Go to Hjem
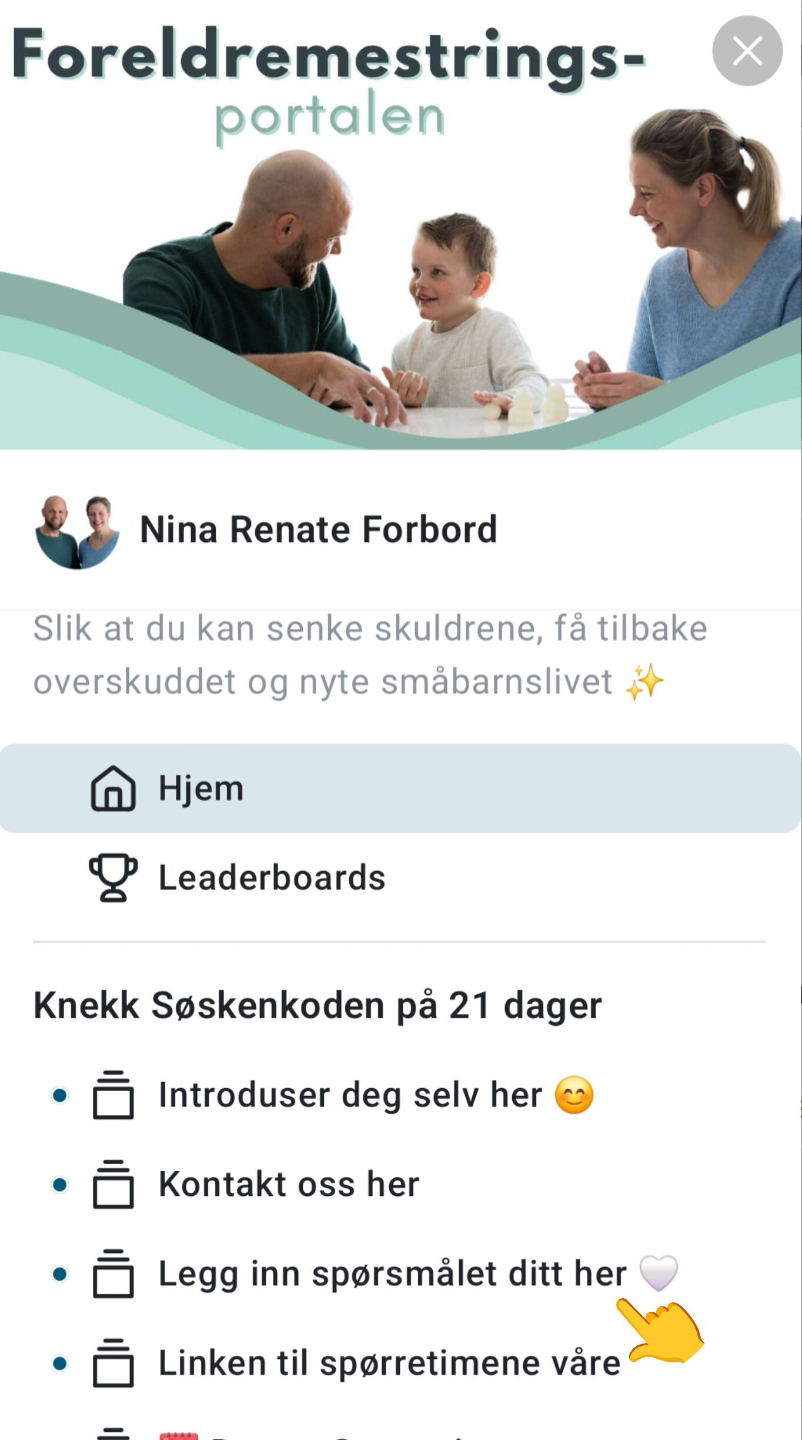The height and width of the screenshot is (1440, 802). point(200,789)
